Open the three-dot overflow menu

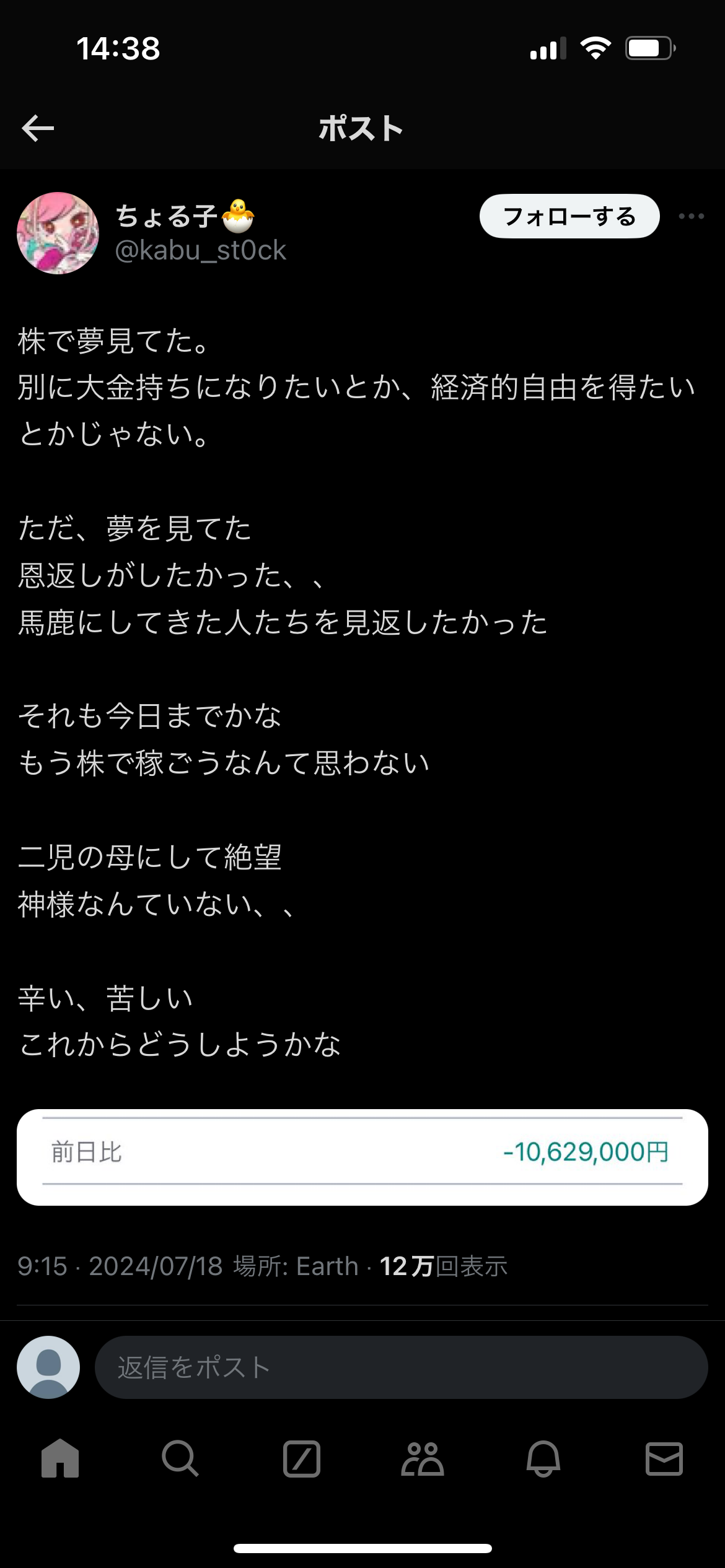(691, 216)
